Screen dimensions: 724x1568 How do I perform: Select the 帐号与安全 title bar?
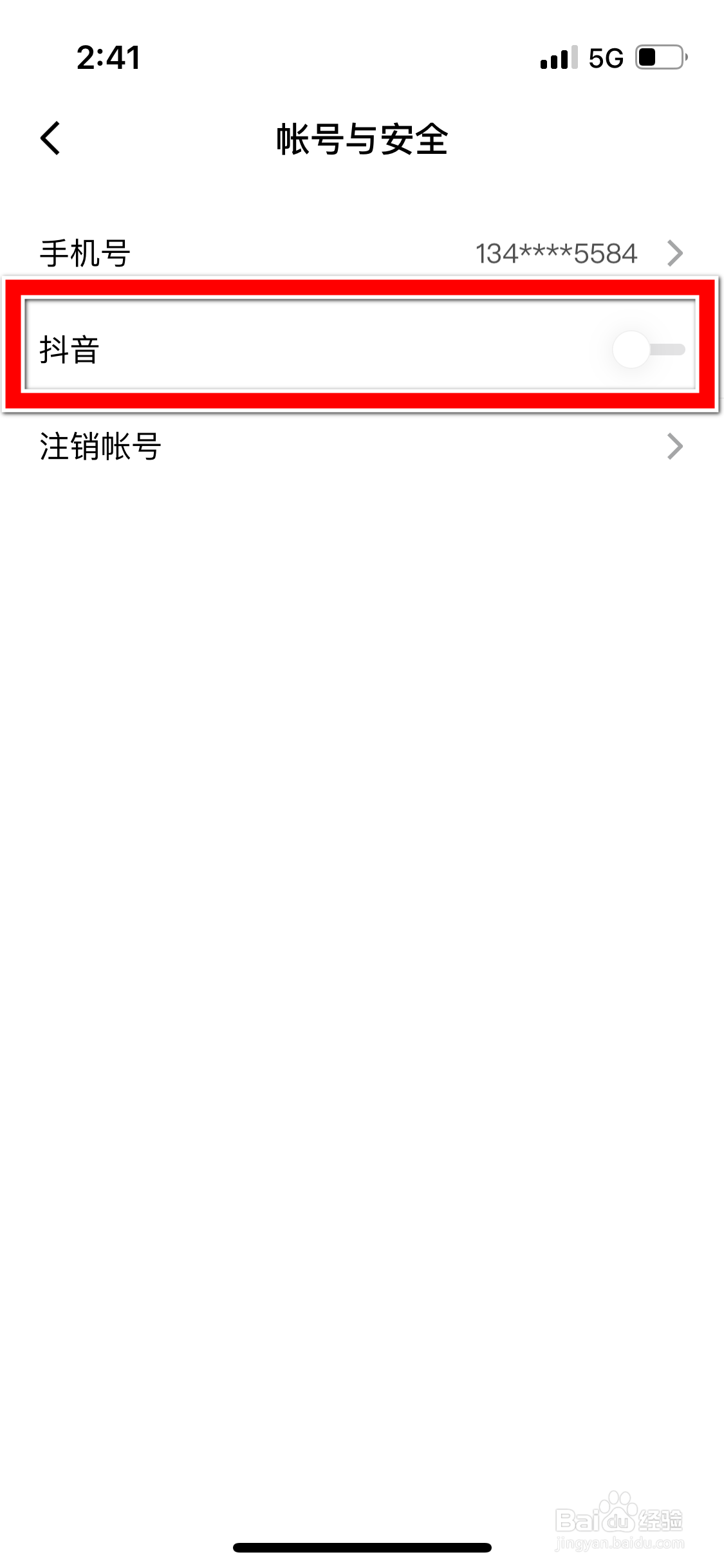pos(362,136)
